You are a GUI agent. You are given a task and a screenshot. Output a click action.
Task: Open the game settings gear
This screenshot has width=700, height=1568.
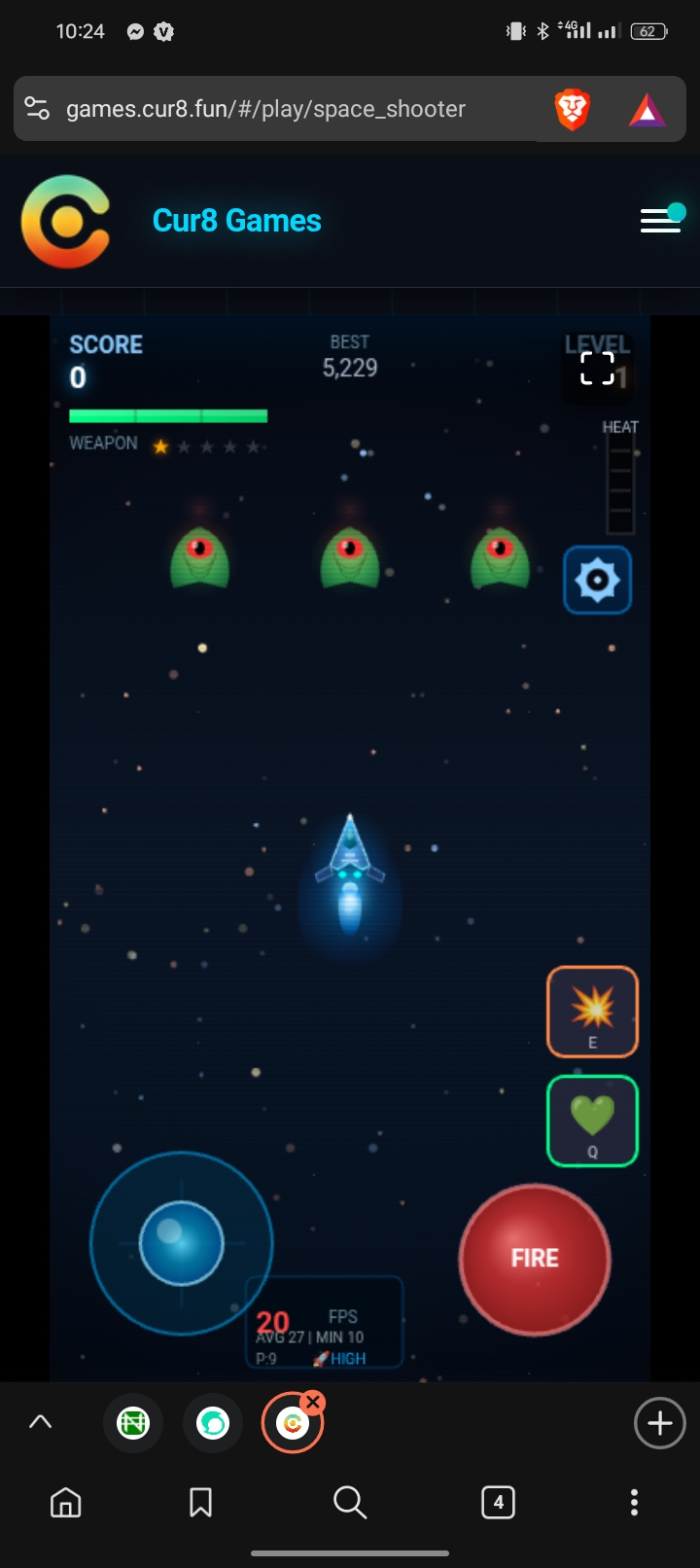pos(597,580)
